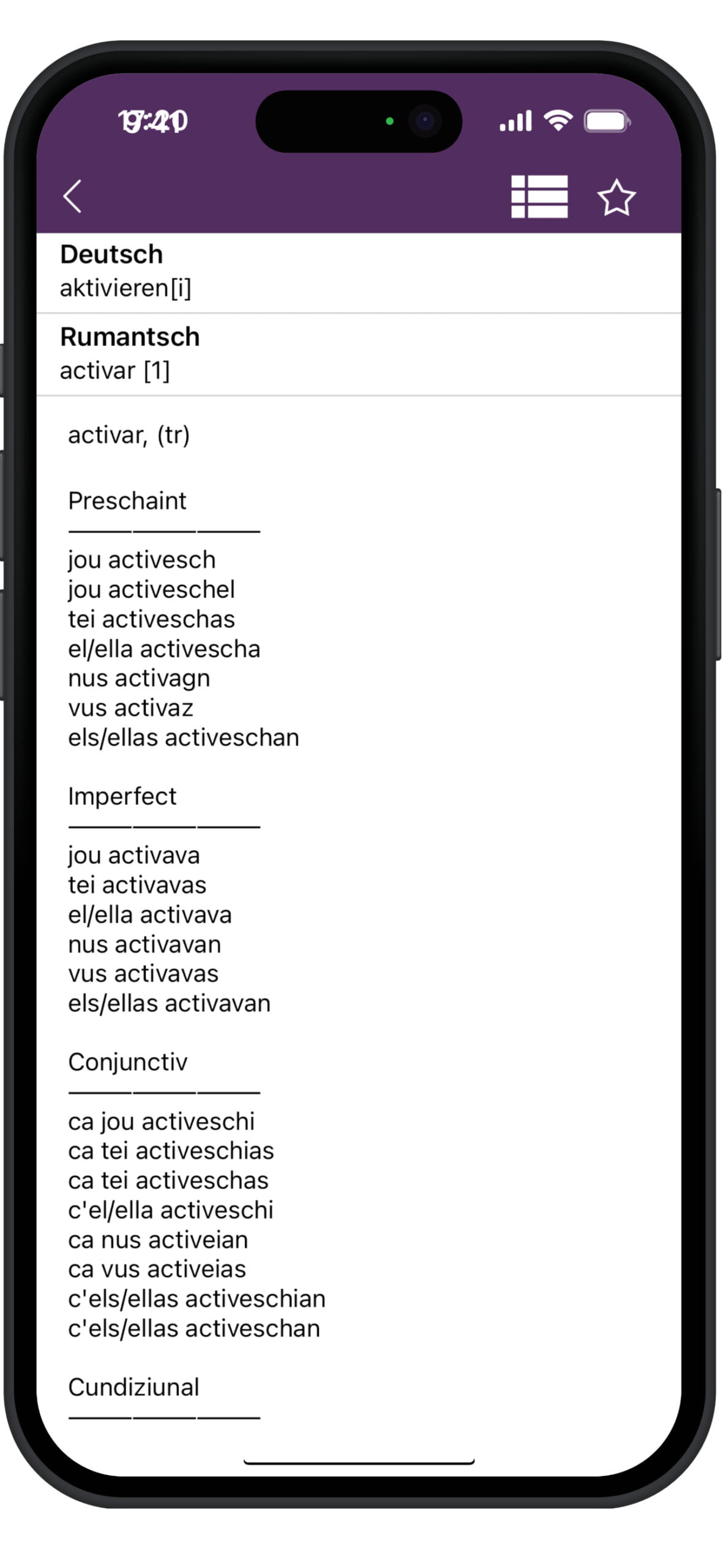723x1568 pixels.
Task: Go back using the top-left arrow
Action: coord(72,197)
